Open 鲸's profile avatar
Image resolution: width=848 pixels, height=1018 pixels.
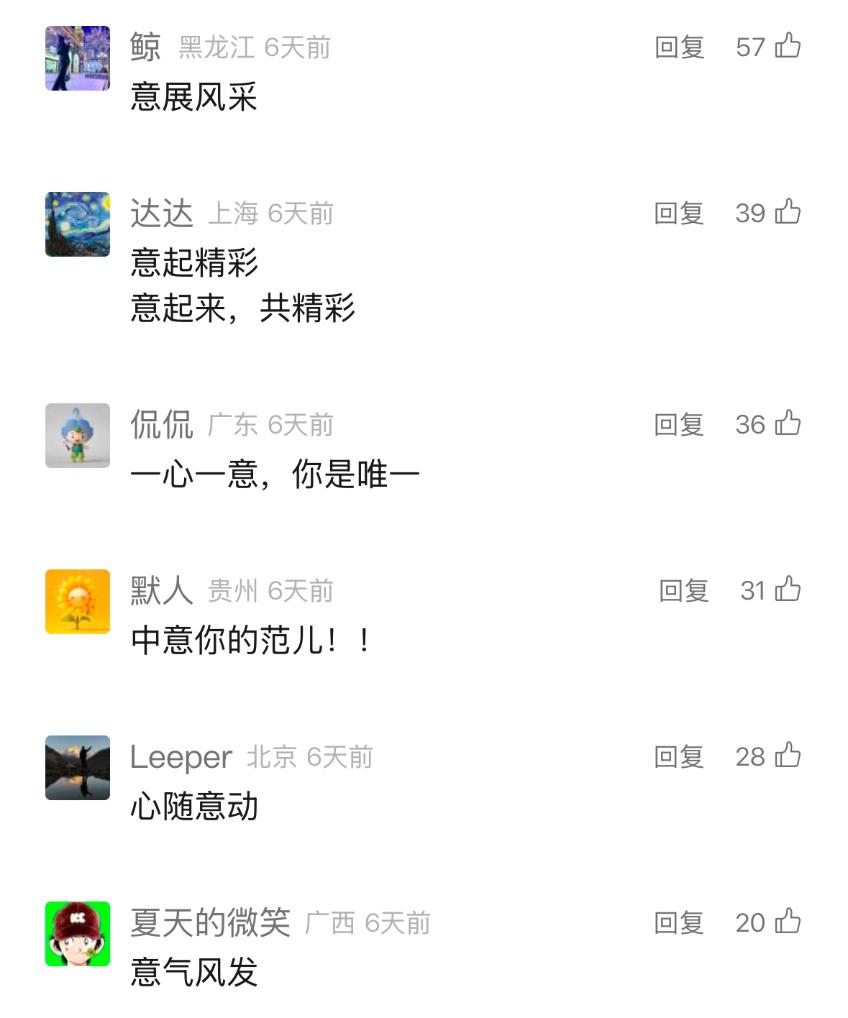click(x=77, y=58)
